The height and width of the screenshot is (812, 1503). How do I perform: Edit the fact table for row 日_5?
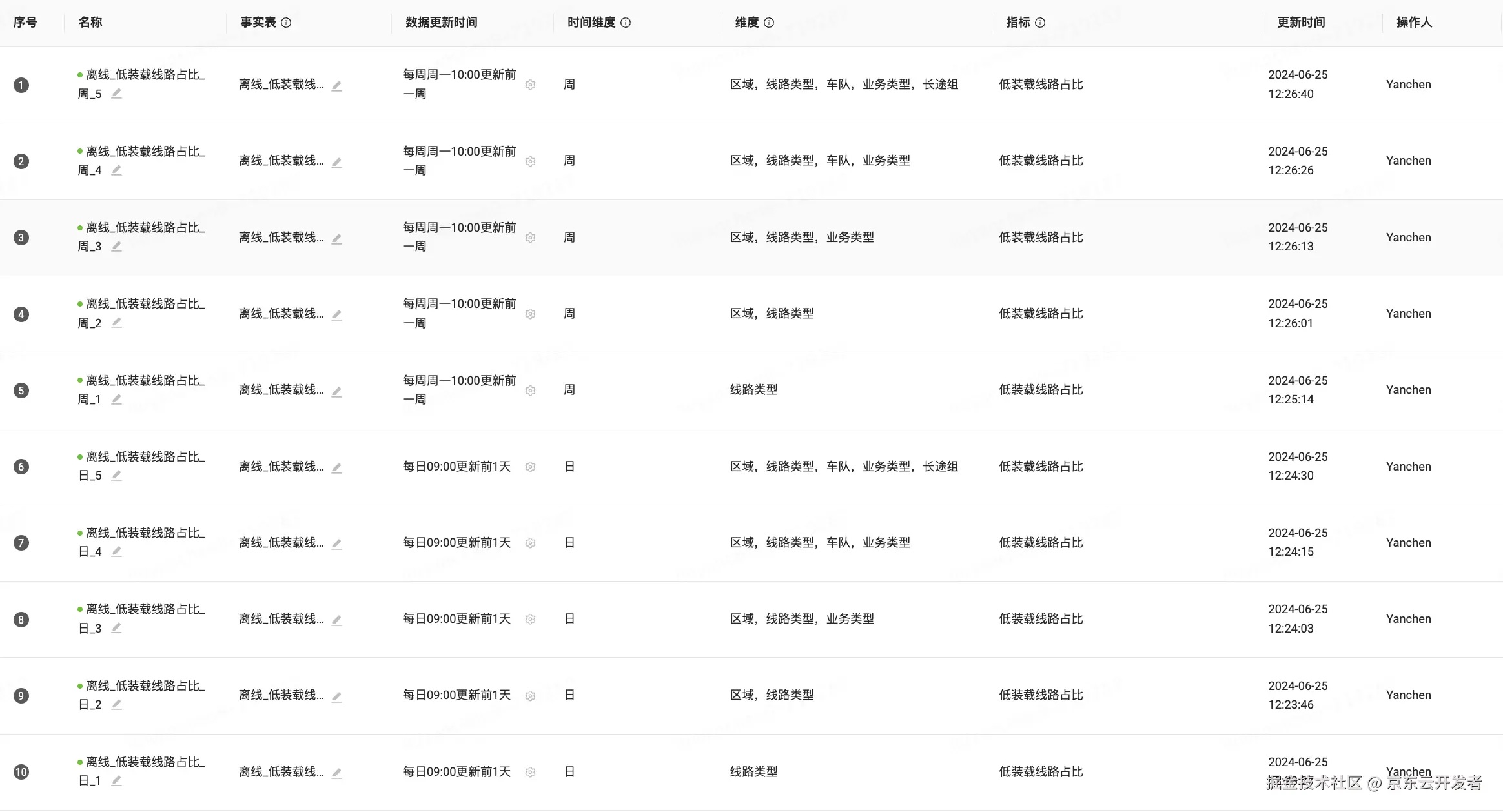[x=336, y=468]
